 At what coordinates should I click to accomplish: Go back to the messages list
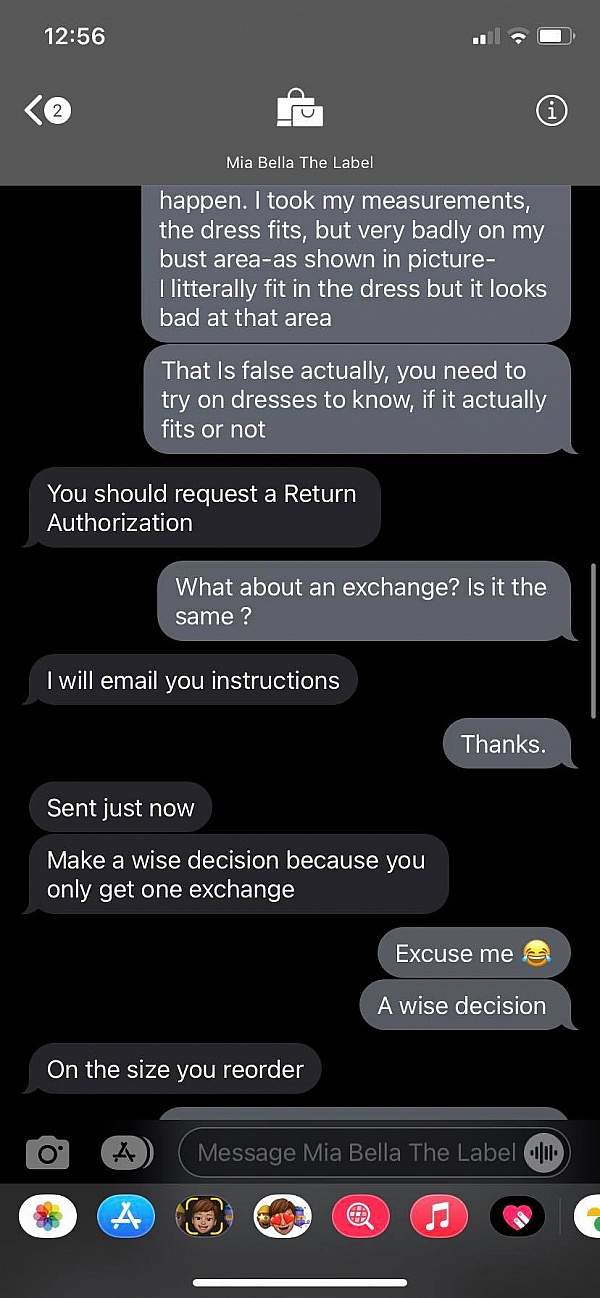click(x=46, y=110)
